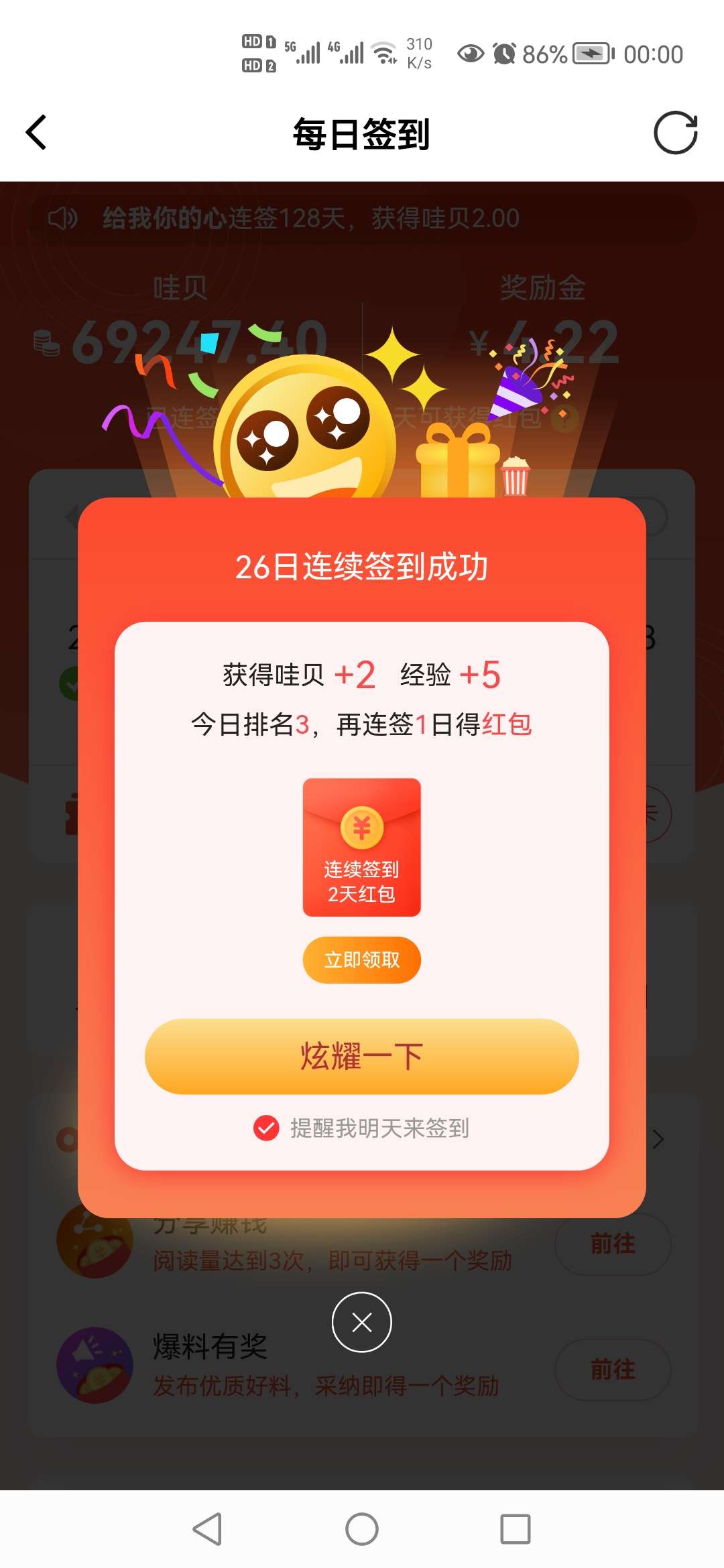Open the 连续签到2天红包 red packet
724x1568 pixels.
[361, 847]
